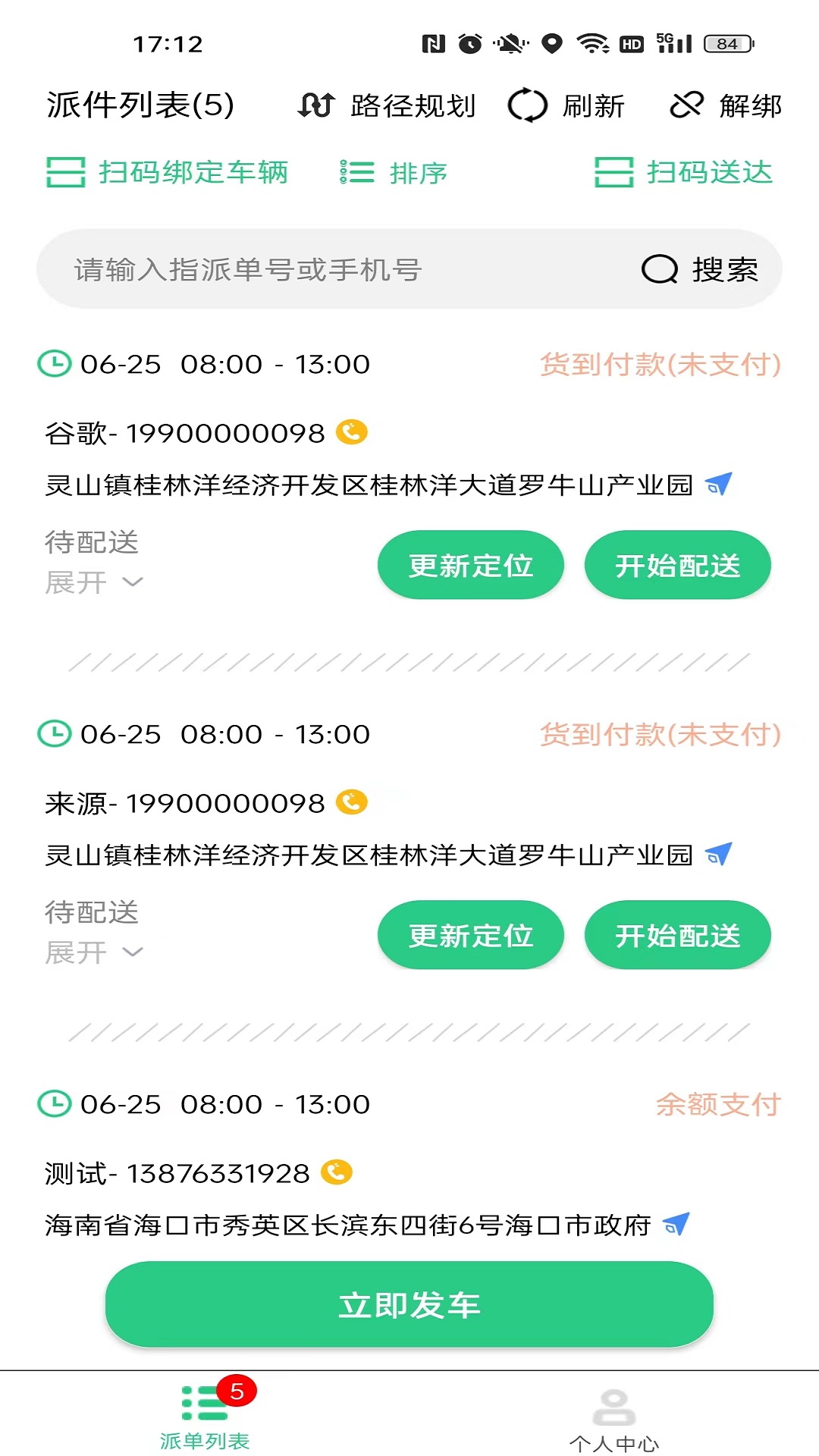
Task: Tap the clock icon on the 余额支付 order
Action: [x=53, y=1105]
